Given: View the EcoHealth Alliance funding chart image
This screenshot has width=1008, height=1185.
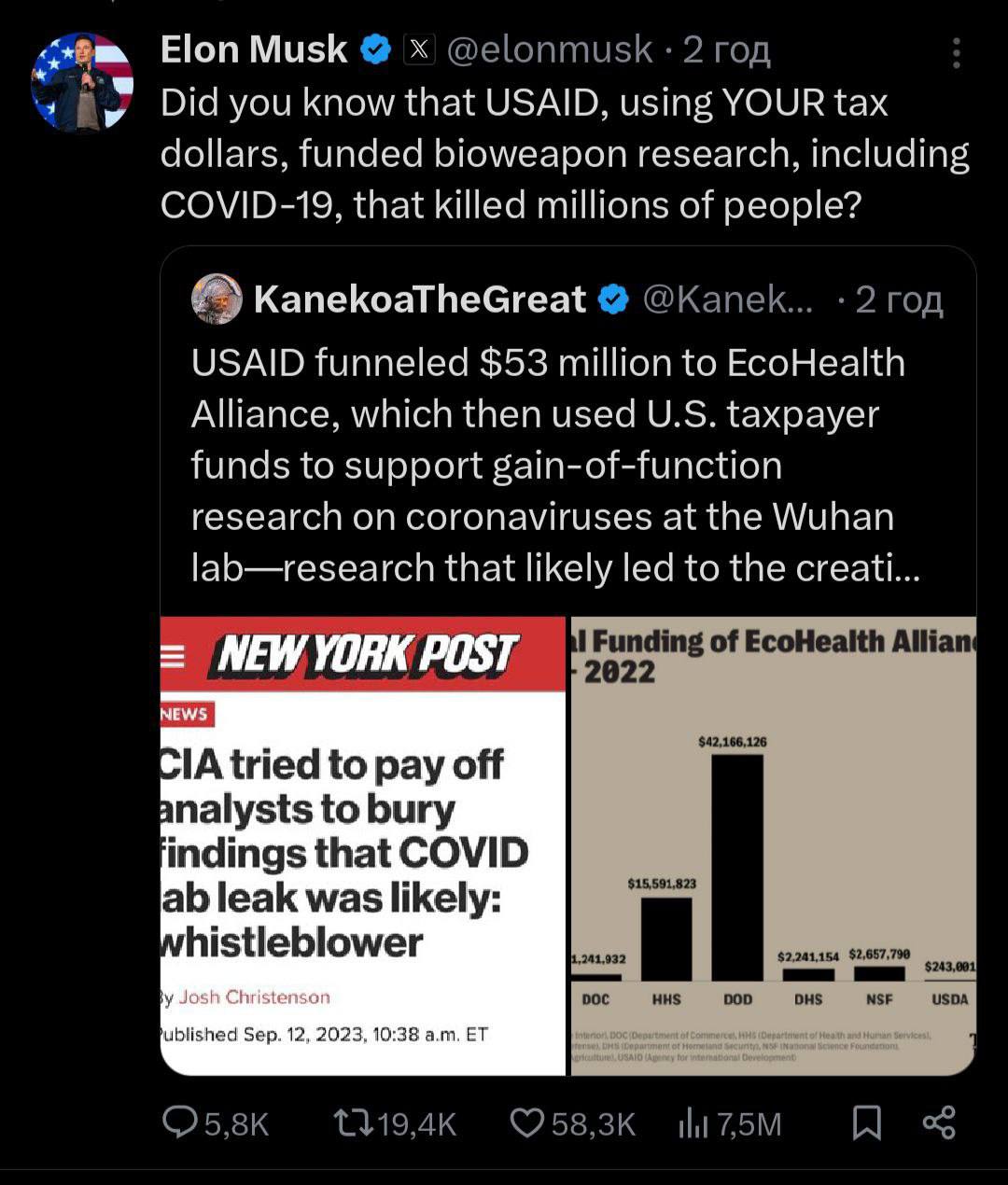Looking at the screenshot, I should 773,844.
